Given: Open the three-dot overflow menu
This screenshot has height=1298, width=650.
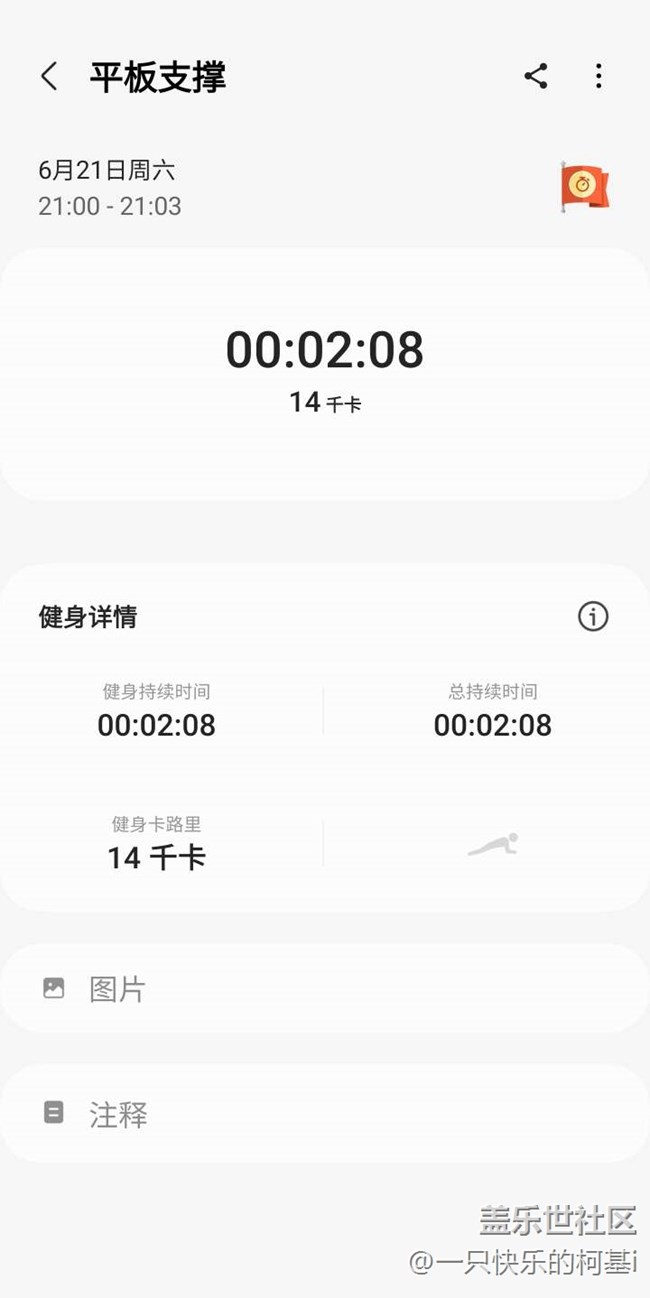Looking at the screenshot, I should point(598,76).
